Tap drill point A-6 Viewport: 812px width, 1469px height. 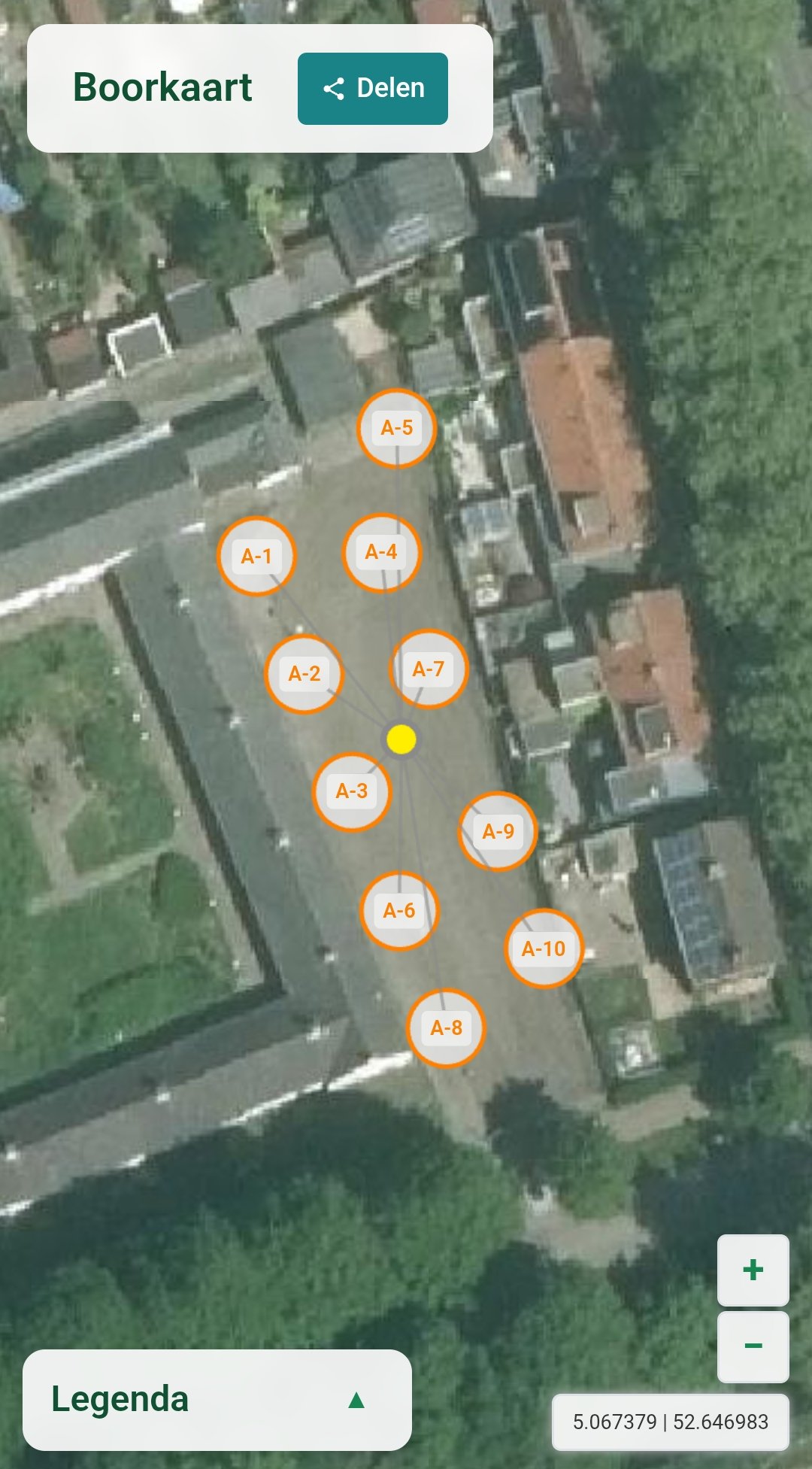coord(399,911)
